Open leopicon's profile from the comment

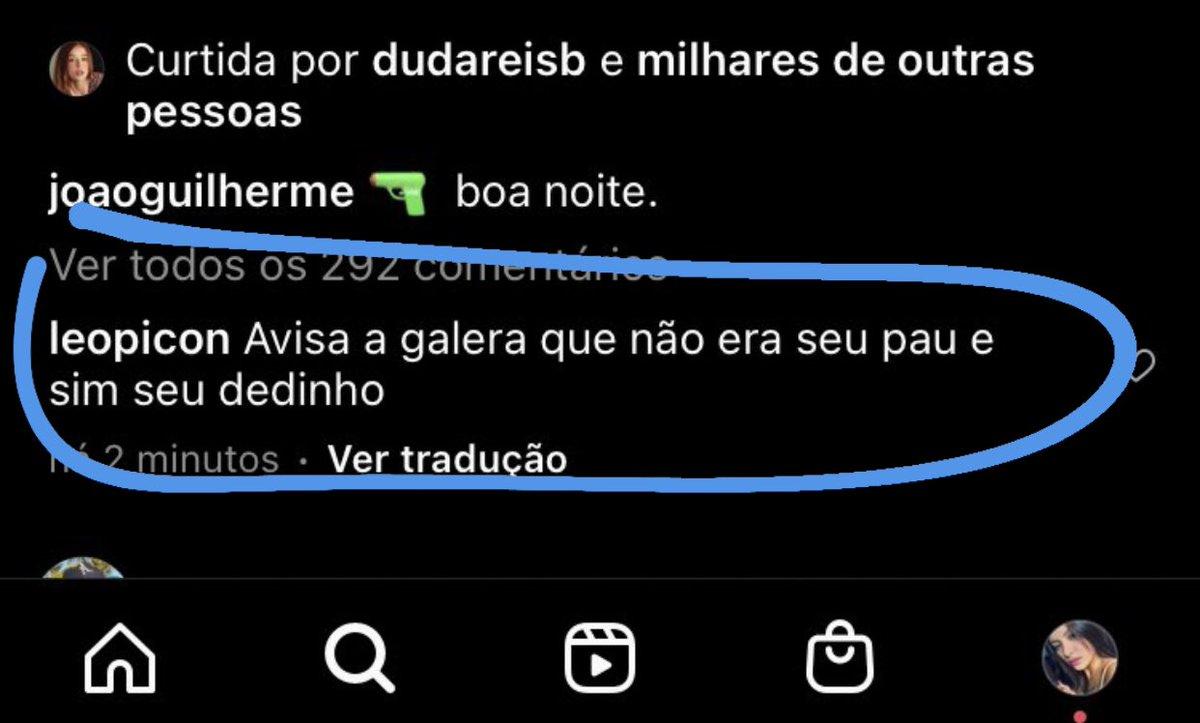point(139,342)
